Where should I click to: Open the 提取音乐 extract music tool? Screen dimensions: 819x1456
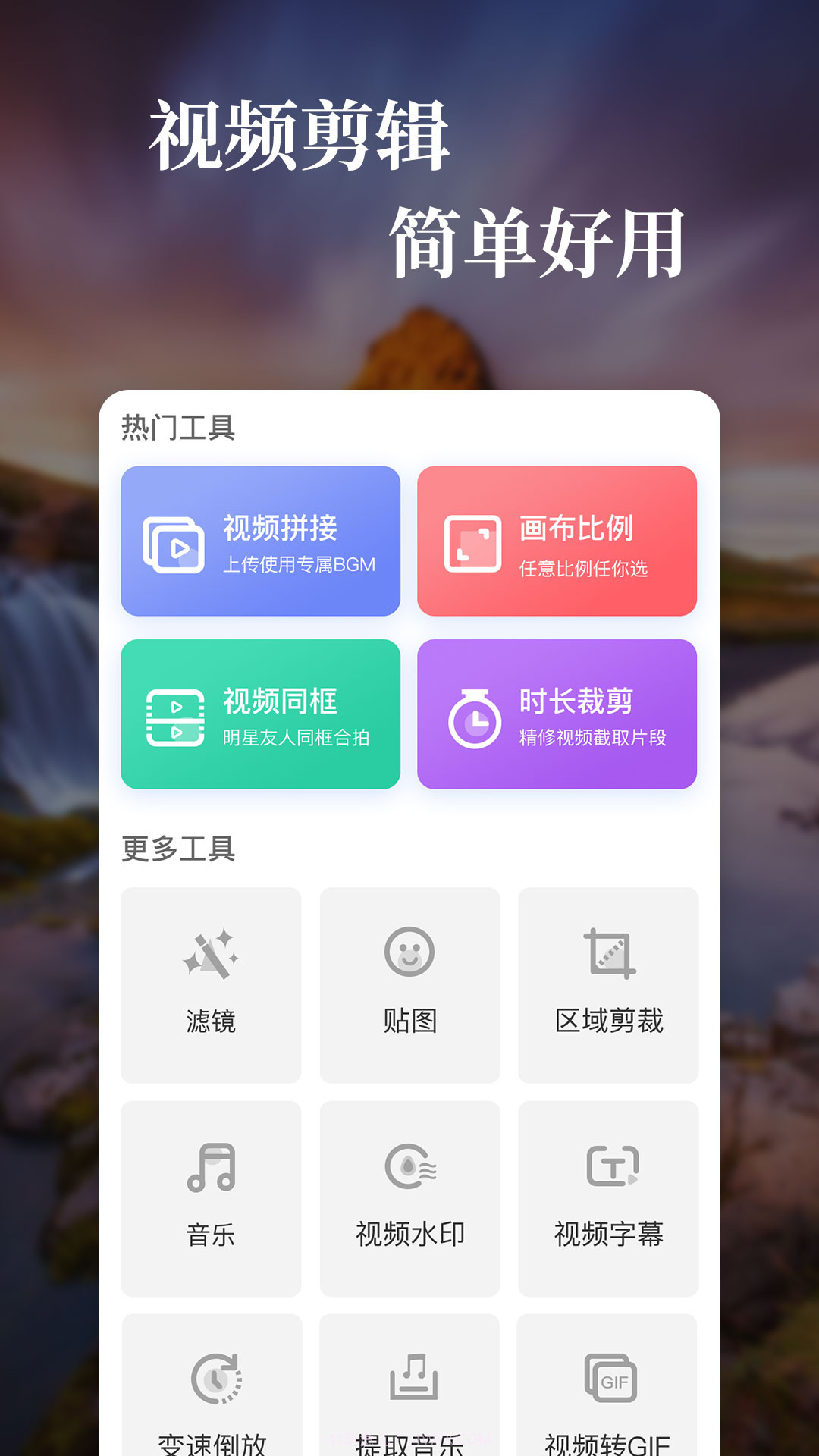pyautogui.click(x=409, y=1403)
